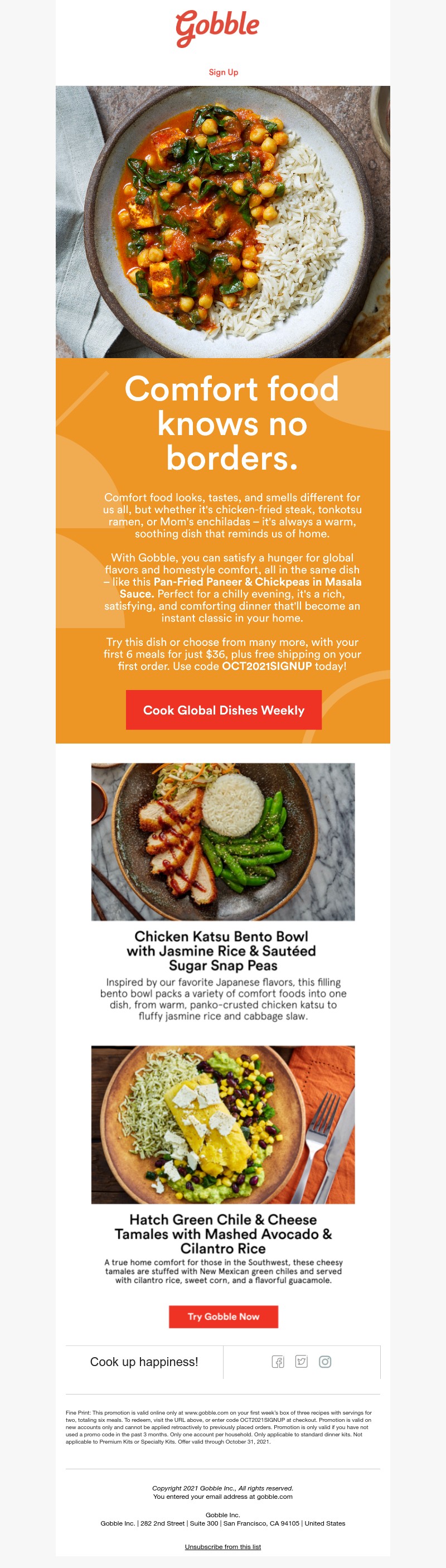Image resolution: width=446 pixels, height=1568 pixels.
Task: Open the paneer and chickpeas hero image
Action: click(222, 221)
